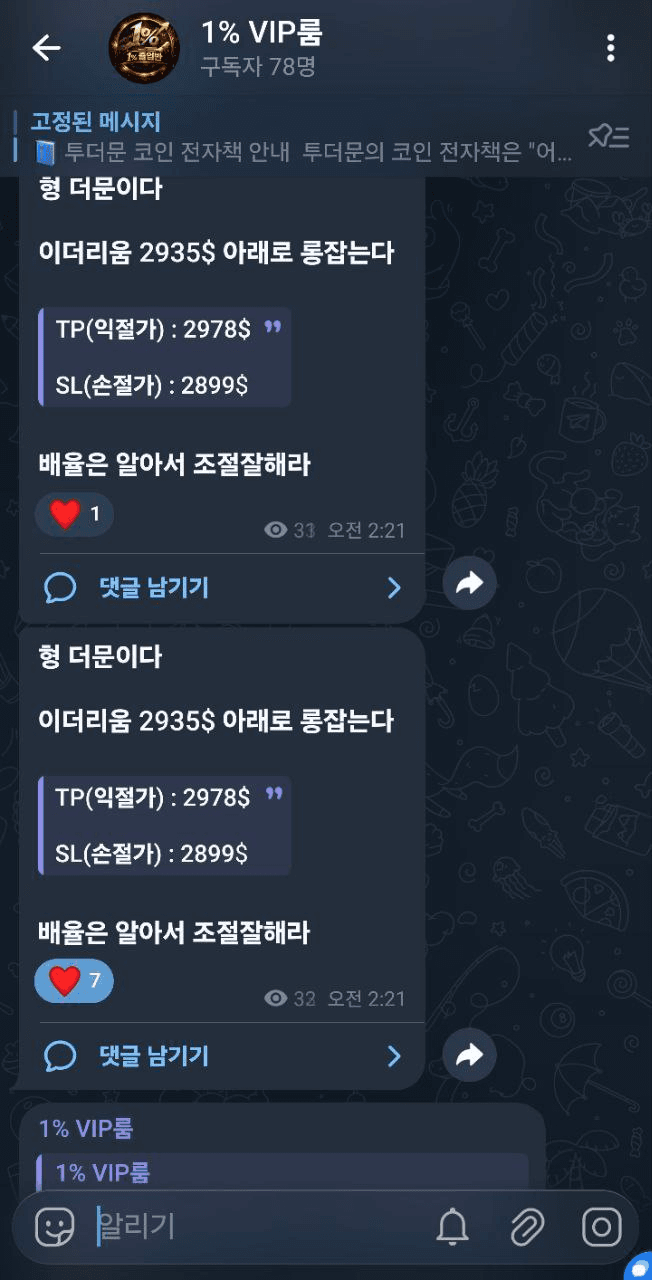652x1280 pixels.
Task: Open the three-dot overflow menu
Action: click(x=610, y=48)
